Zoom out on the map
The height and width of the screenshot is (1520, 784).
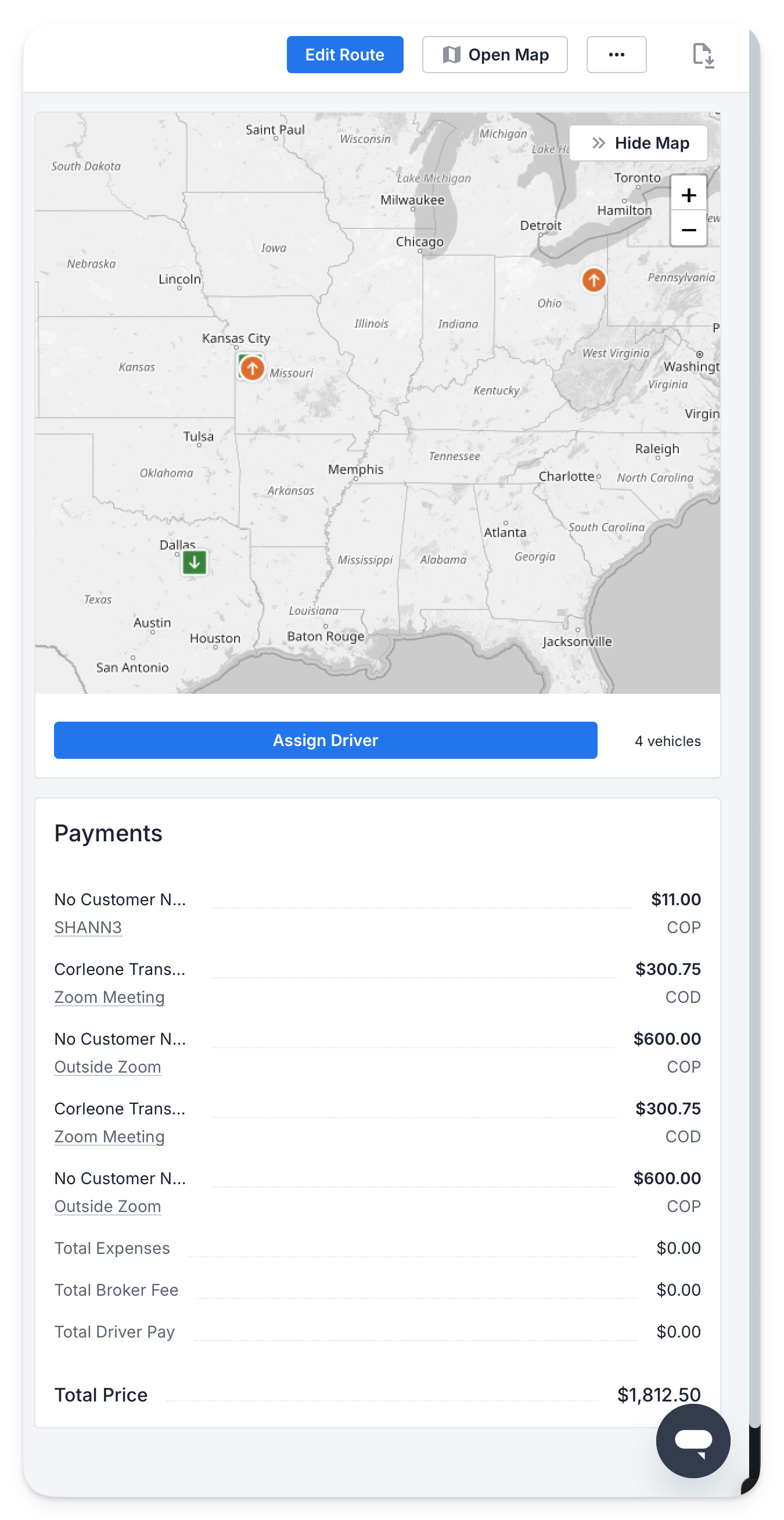tap(688, 230)
